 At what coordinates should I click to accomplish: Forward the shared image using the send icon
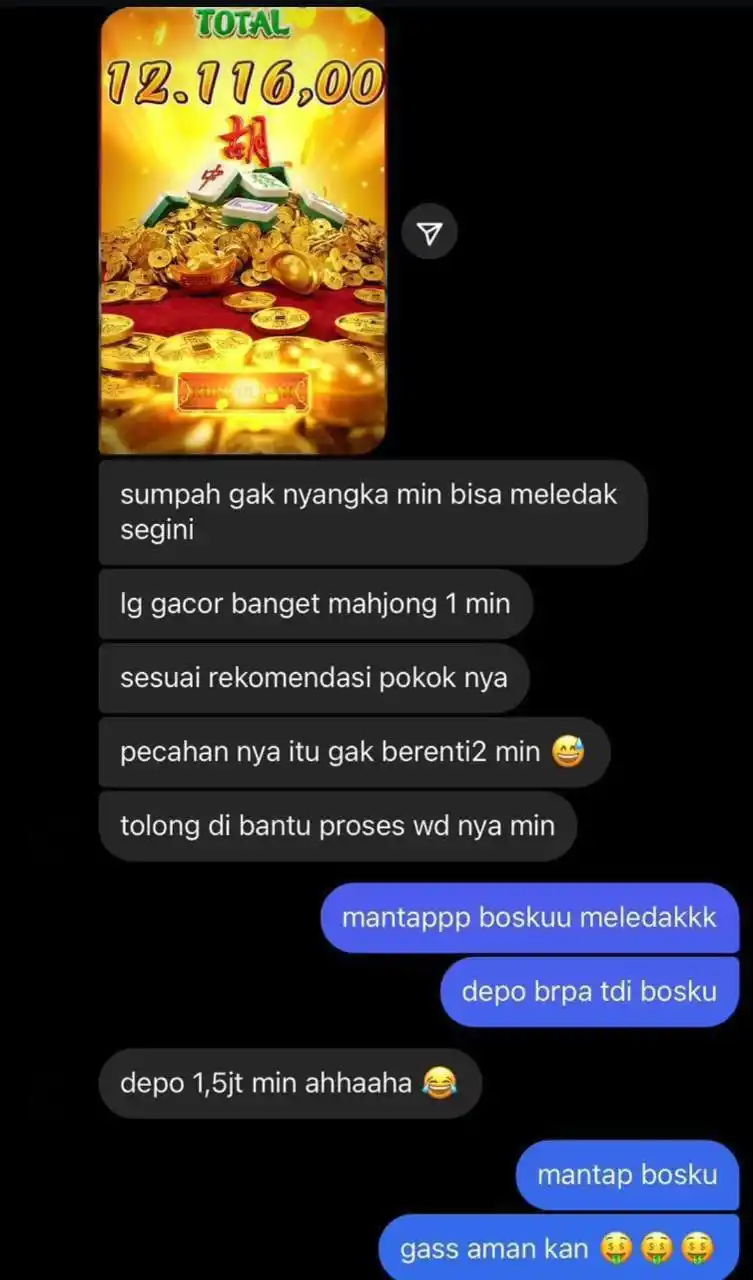[429, 233]
